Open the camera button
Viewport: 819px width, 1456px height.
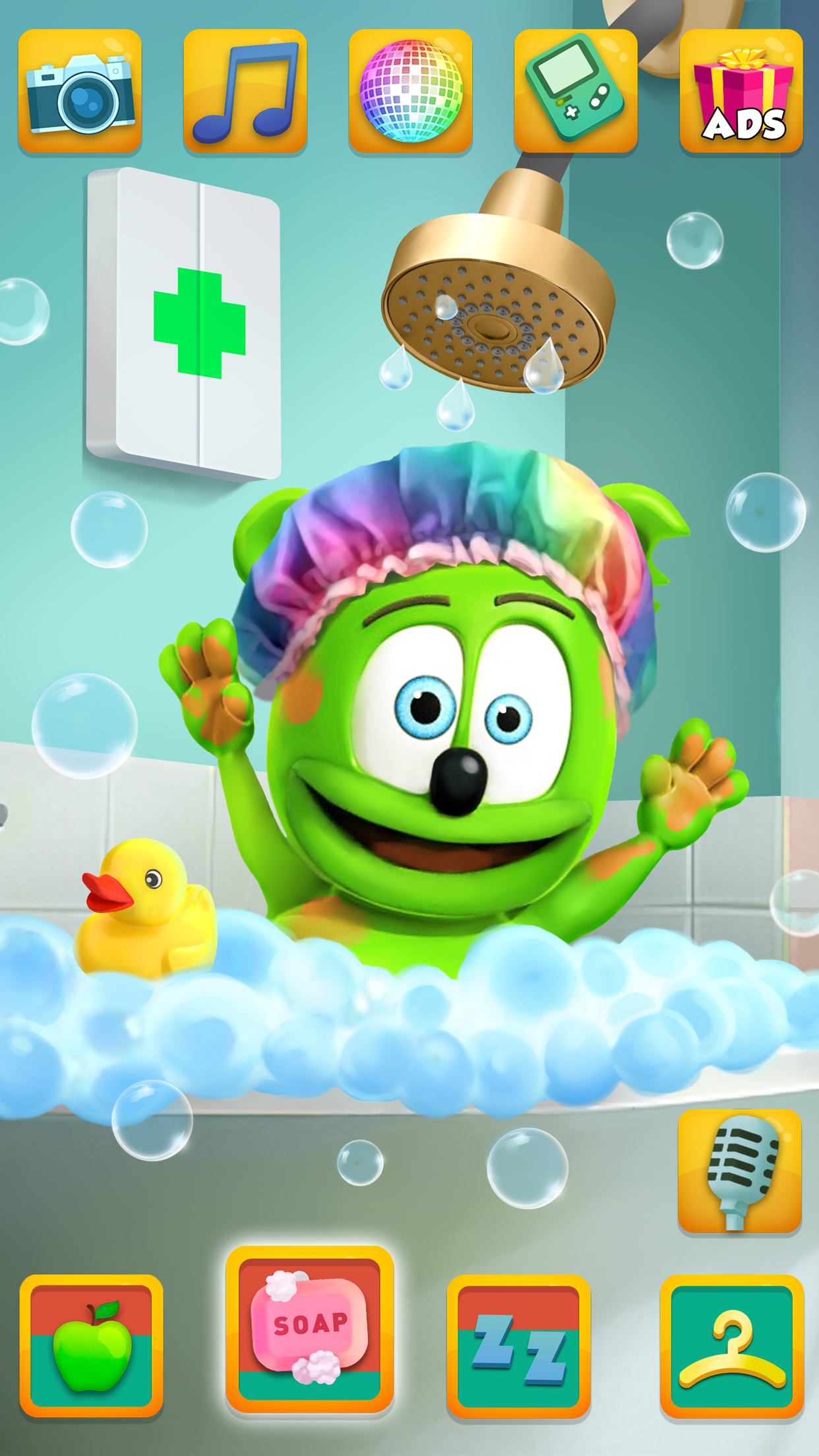80,91
